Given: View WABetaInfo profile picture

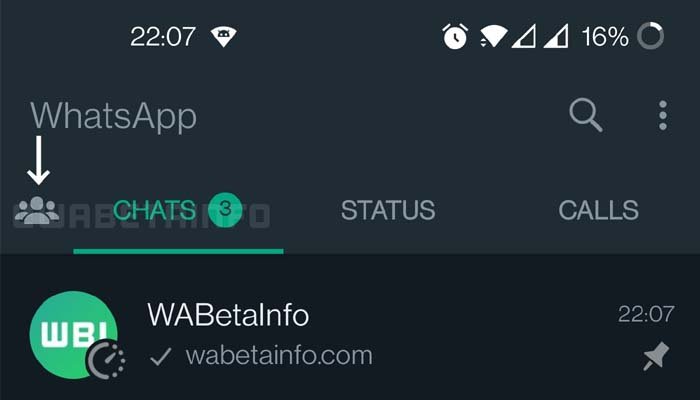Looking at the screenshot, I should (x=73, y=335).
